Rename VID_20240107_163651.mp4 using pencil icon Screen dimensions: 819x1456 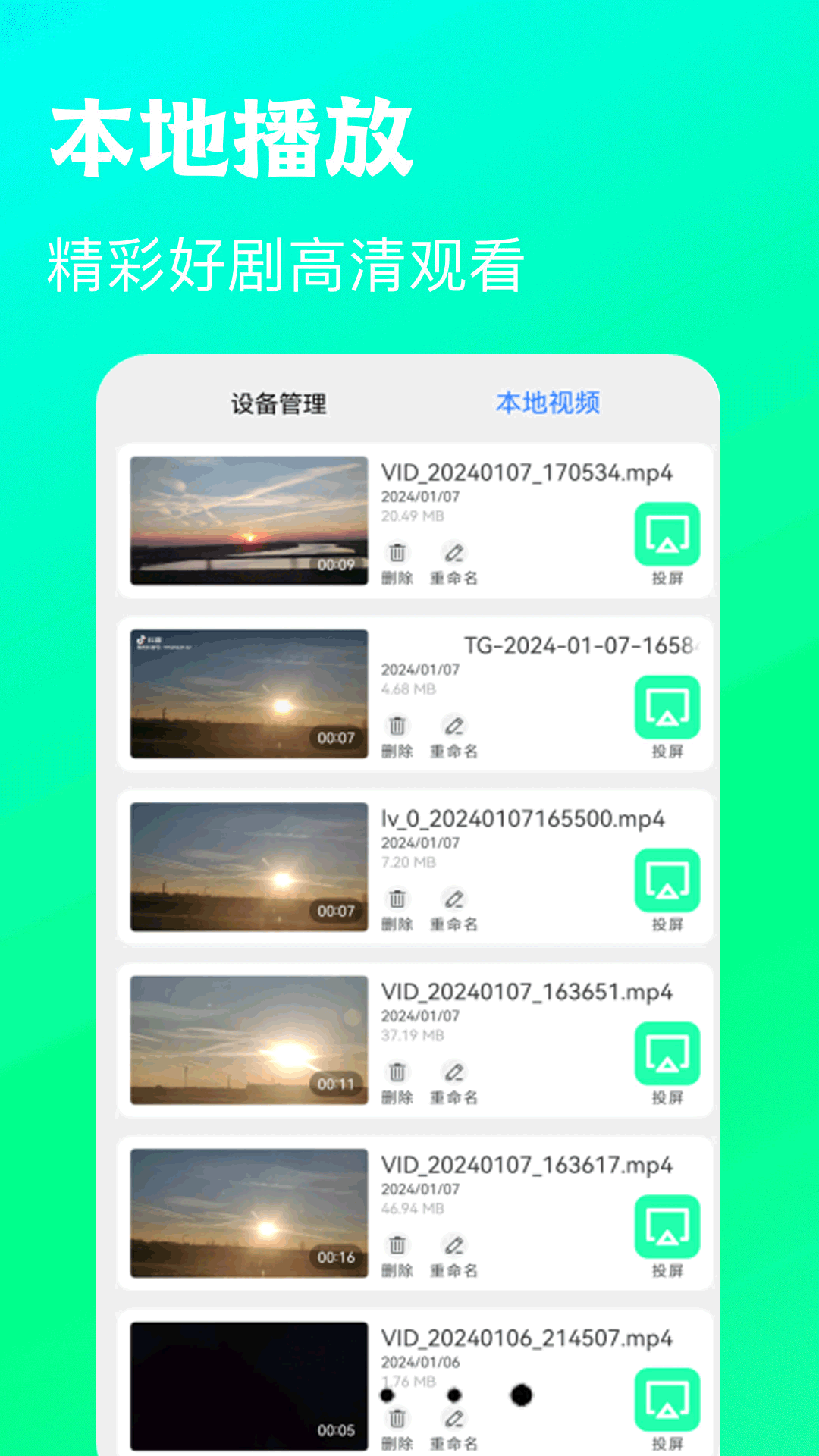tap(453, 1070)
